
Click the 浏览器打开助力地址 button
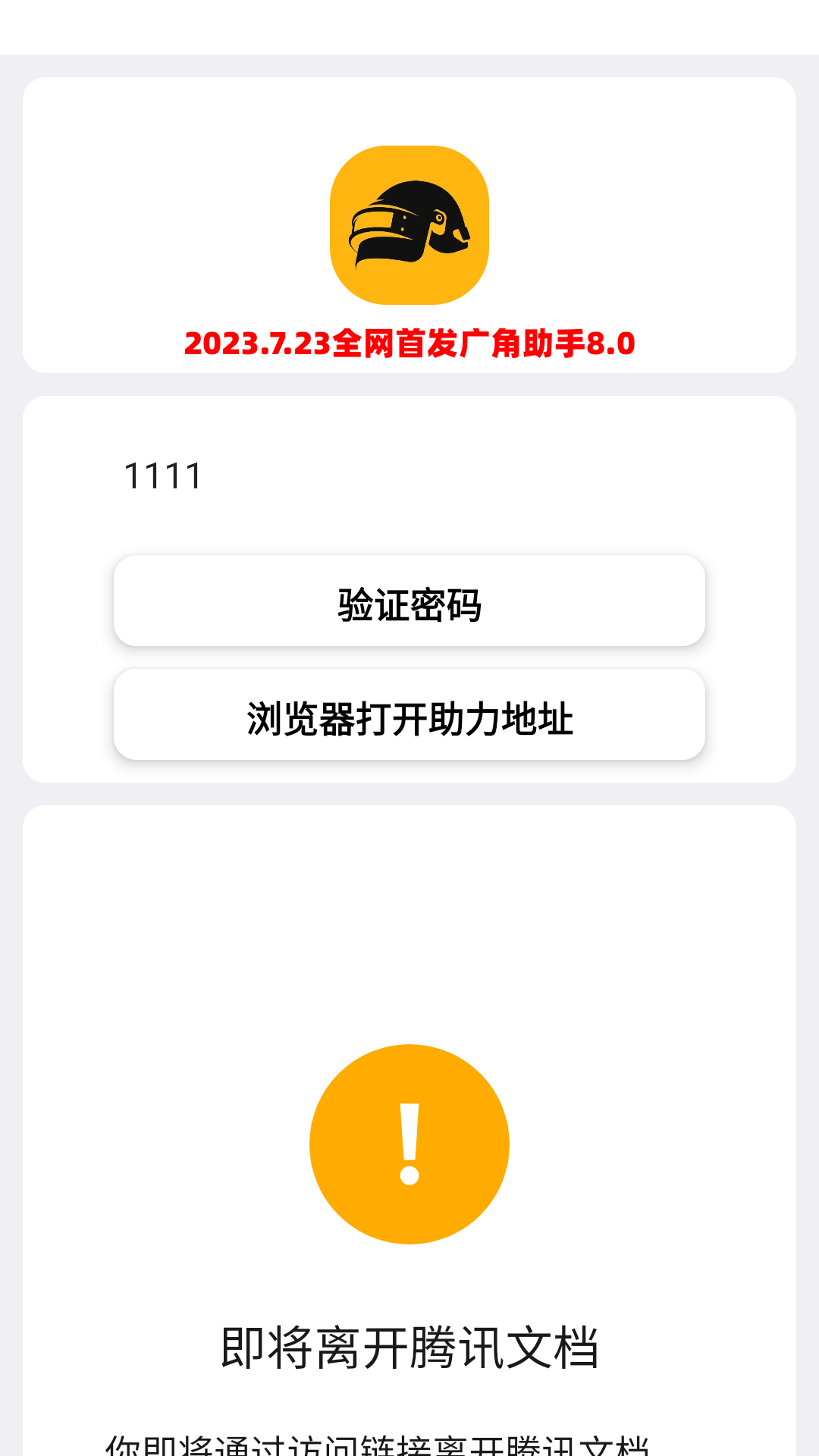409,714
